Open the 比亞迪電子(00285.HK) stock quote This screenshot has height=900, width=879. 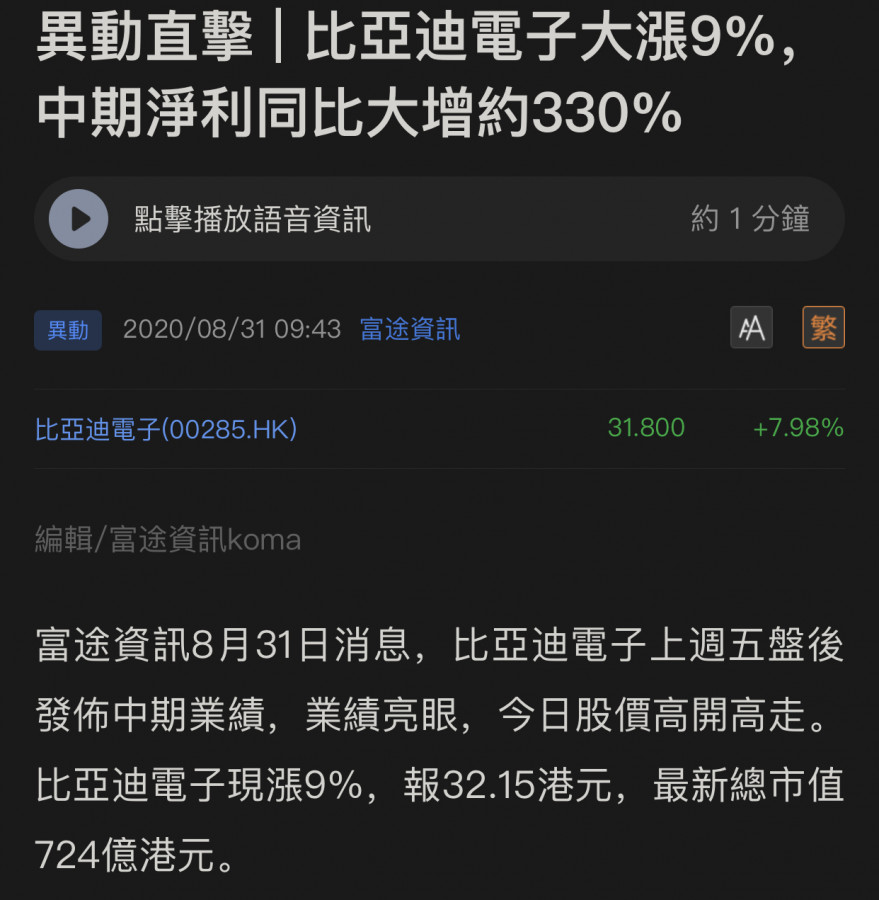tap(166, 429)
